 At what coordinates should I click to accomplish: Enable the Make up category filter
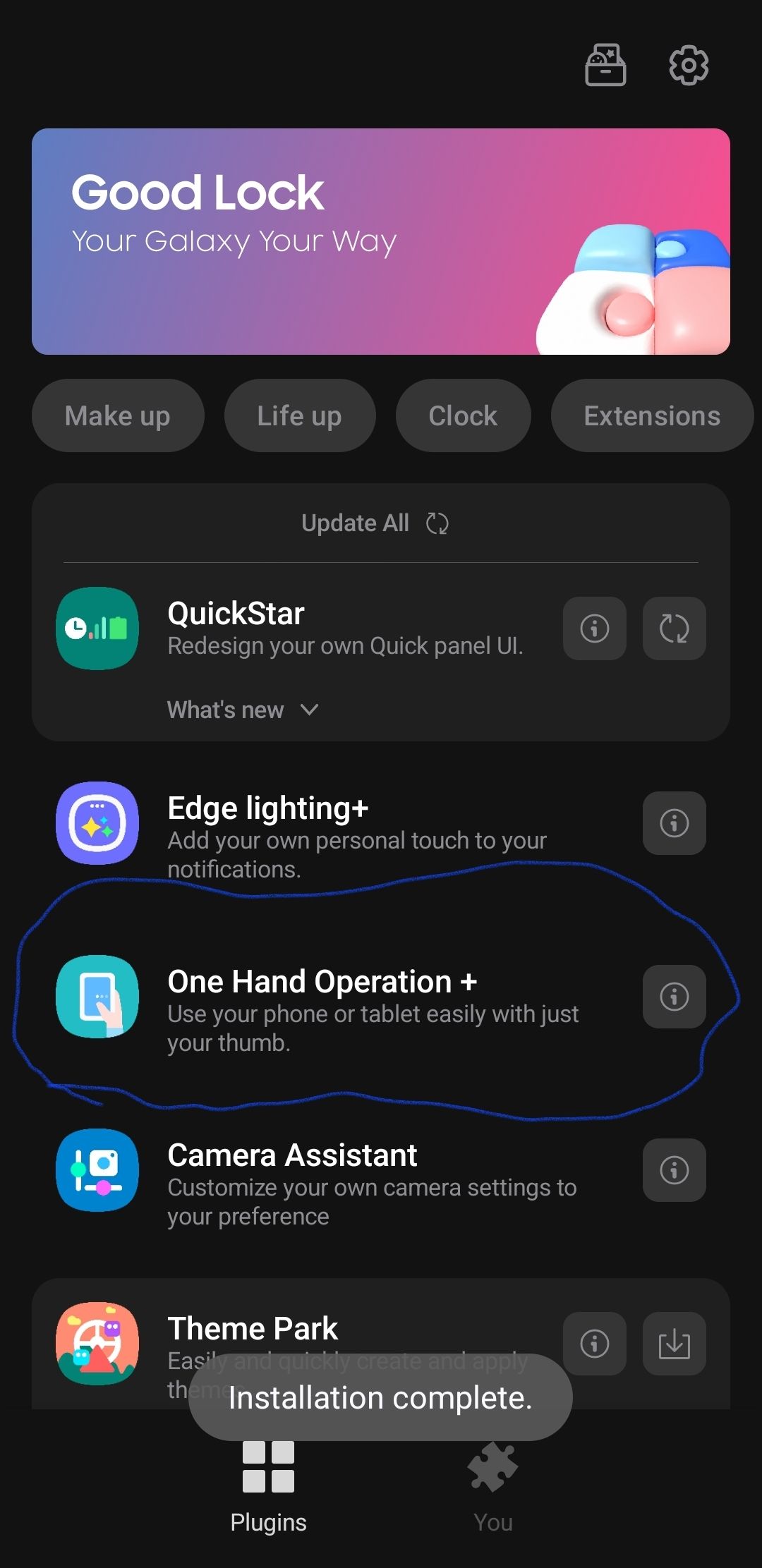tap(118, 415)
